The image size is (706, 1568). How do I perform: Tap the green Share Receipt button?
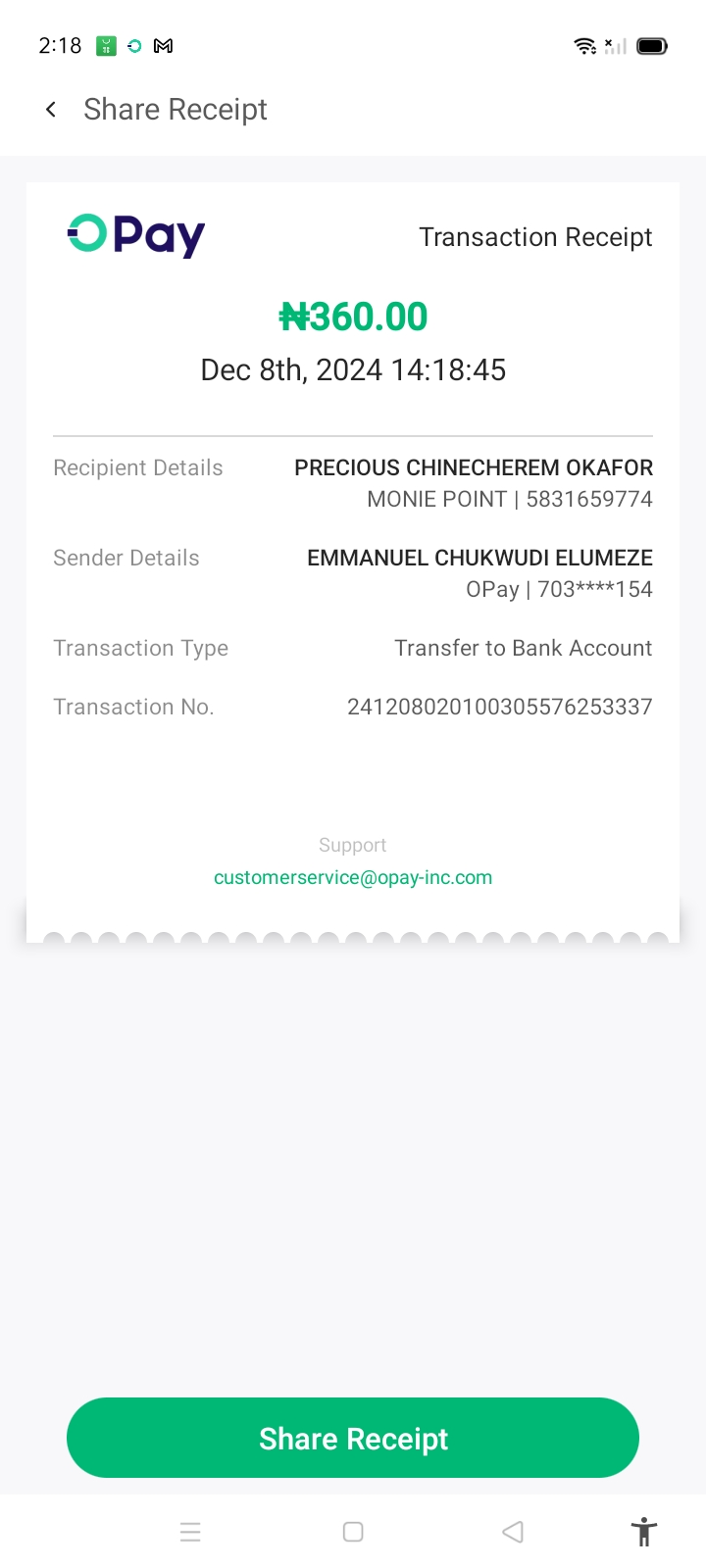point(353,1438)
